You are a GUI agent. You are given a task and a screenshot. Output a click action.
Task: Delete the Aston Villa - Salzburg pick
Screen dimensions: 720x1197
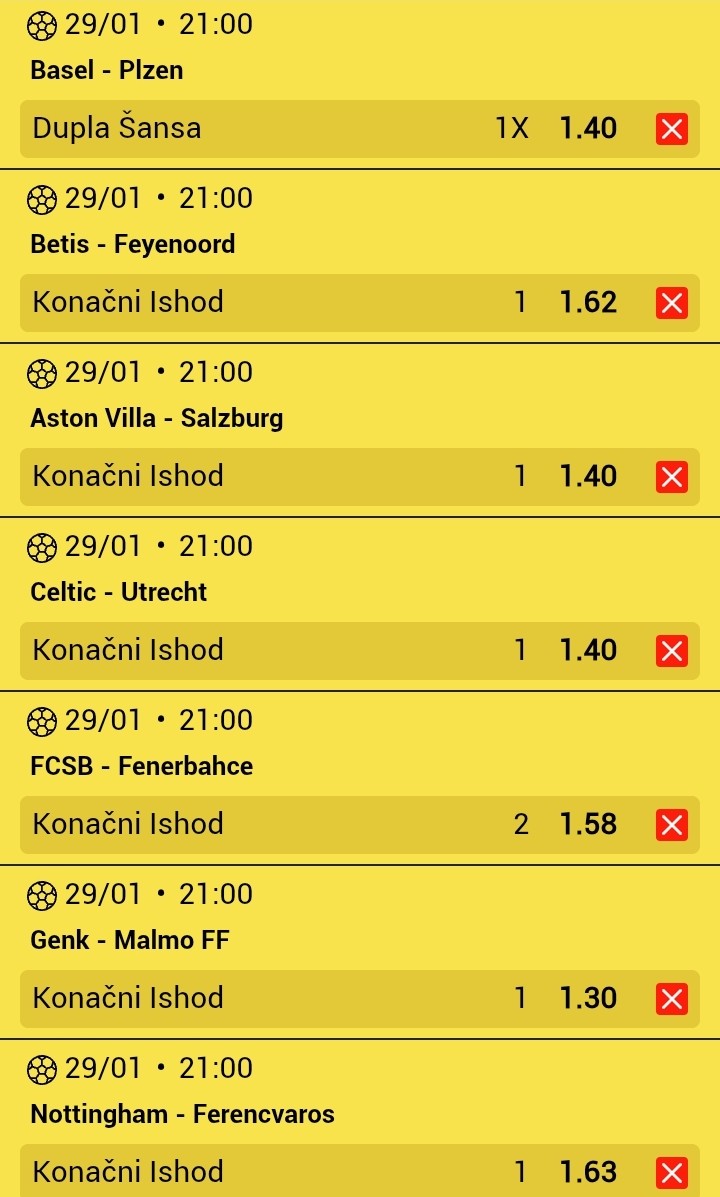(x=672, y=477)
